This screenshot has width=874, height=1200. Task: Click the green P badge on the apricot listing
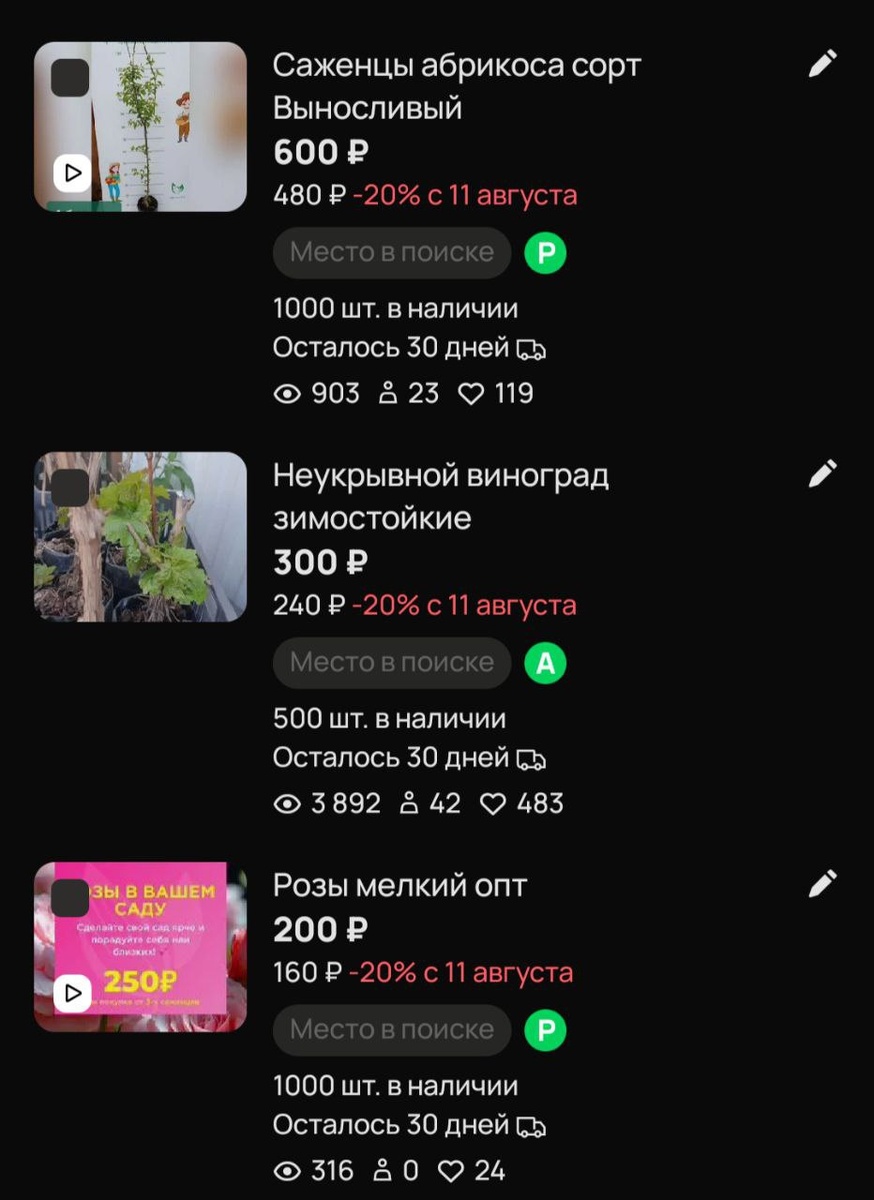pyautogui.click(x=545, y=252)
